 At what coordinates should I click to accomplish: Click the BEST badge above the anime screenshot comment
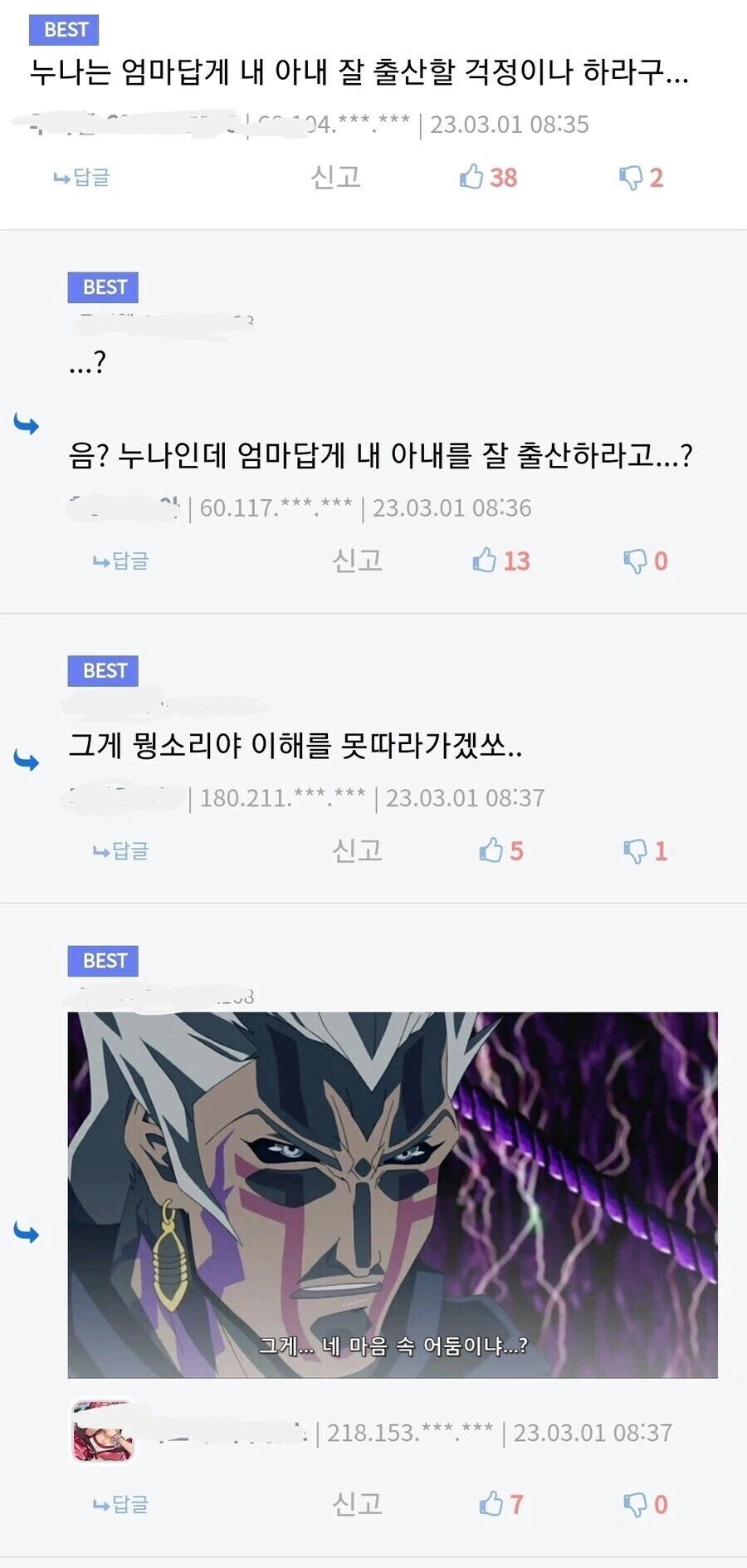(x=104, y=960)
